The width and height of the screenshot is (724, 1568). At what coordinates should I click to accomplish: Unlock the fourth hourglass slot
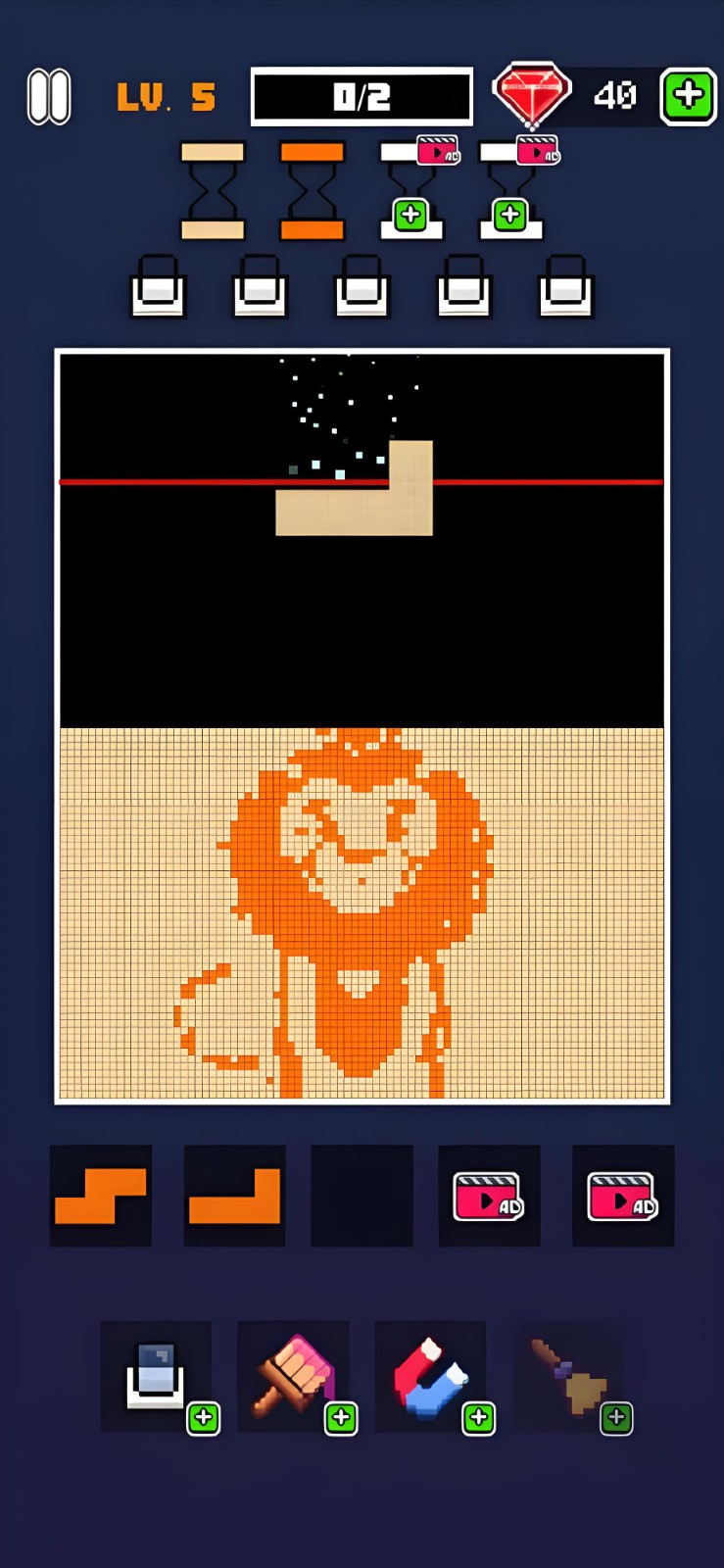coord(509,215)
